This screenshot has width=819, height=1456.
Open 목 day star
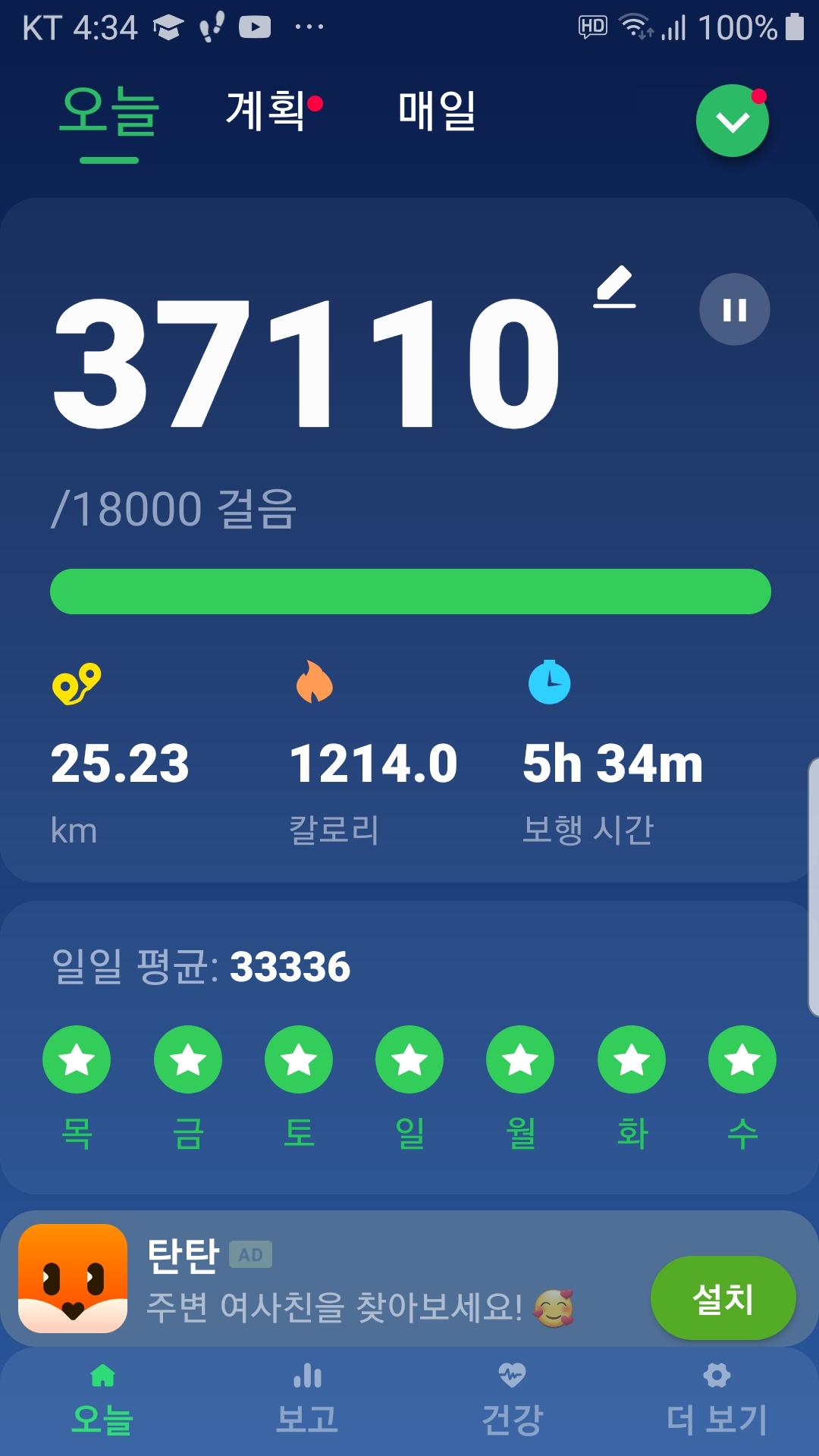(77, 1059)
